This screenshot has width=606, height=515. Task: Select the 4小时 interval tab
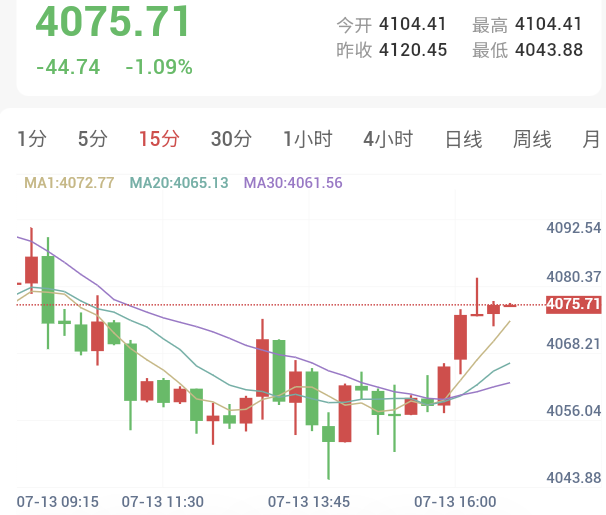(x=388, y=139)
